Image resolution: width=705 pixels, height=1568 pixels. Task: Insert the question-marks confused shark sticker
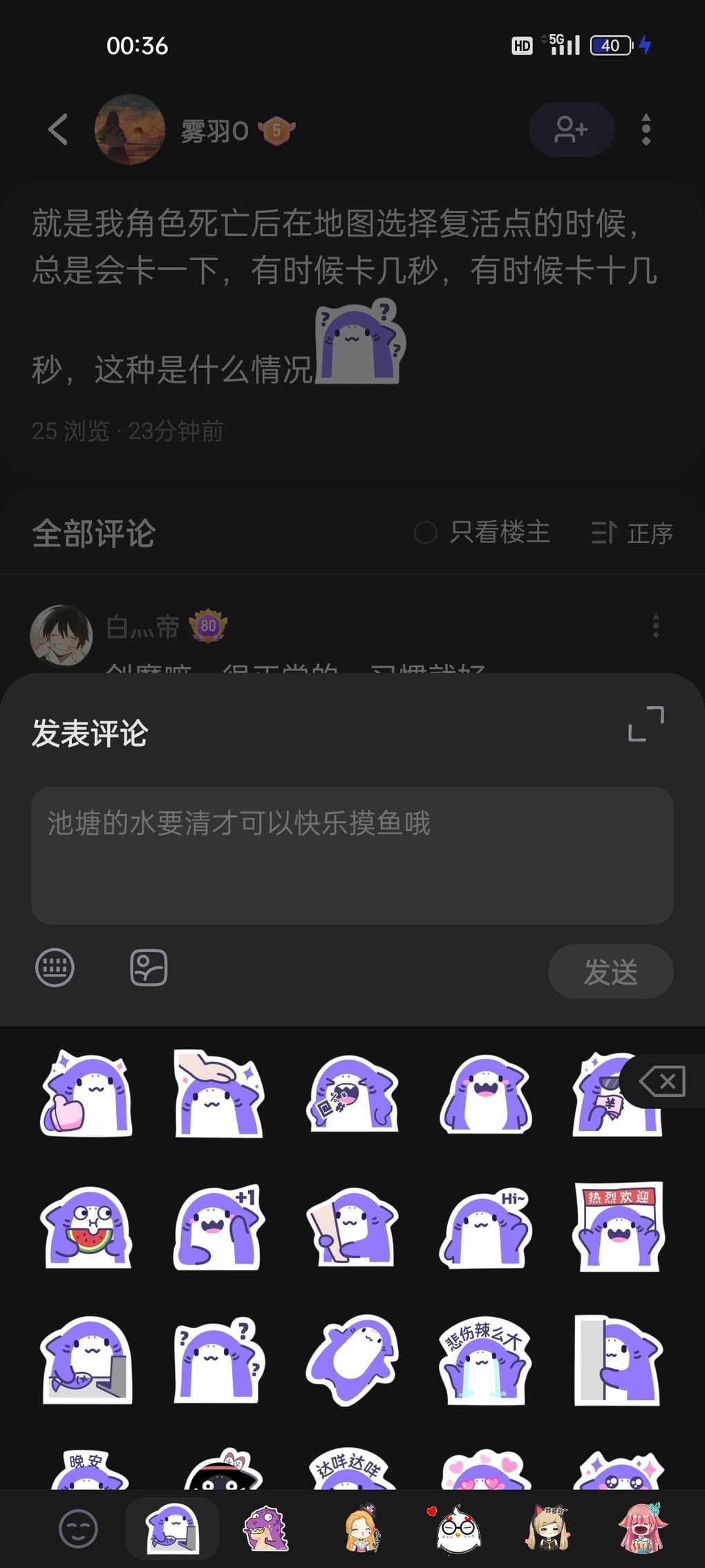pos(218,1361)
